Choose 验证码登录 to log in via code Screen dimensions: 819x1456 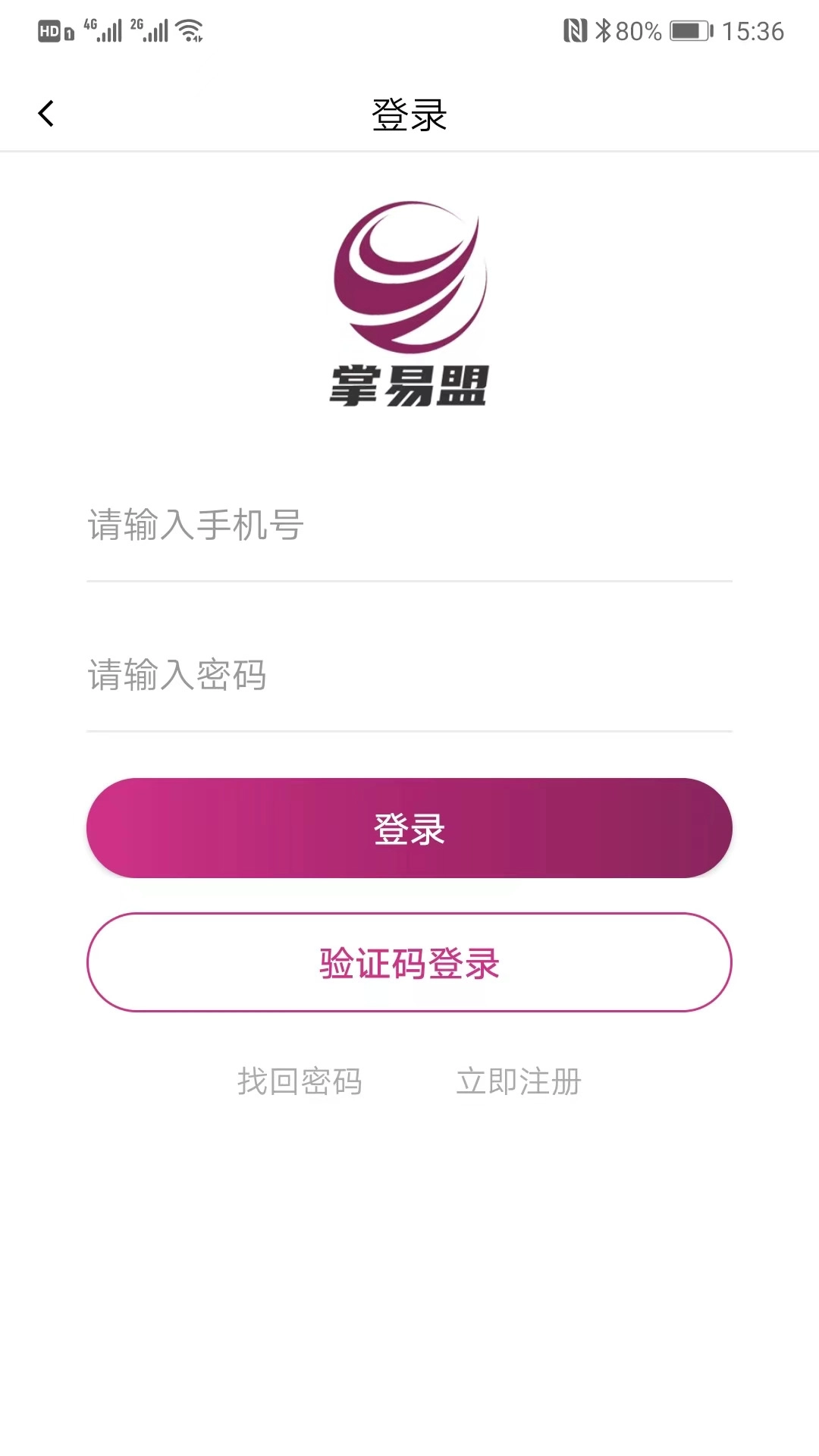click(x=409, y=962)
